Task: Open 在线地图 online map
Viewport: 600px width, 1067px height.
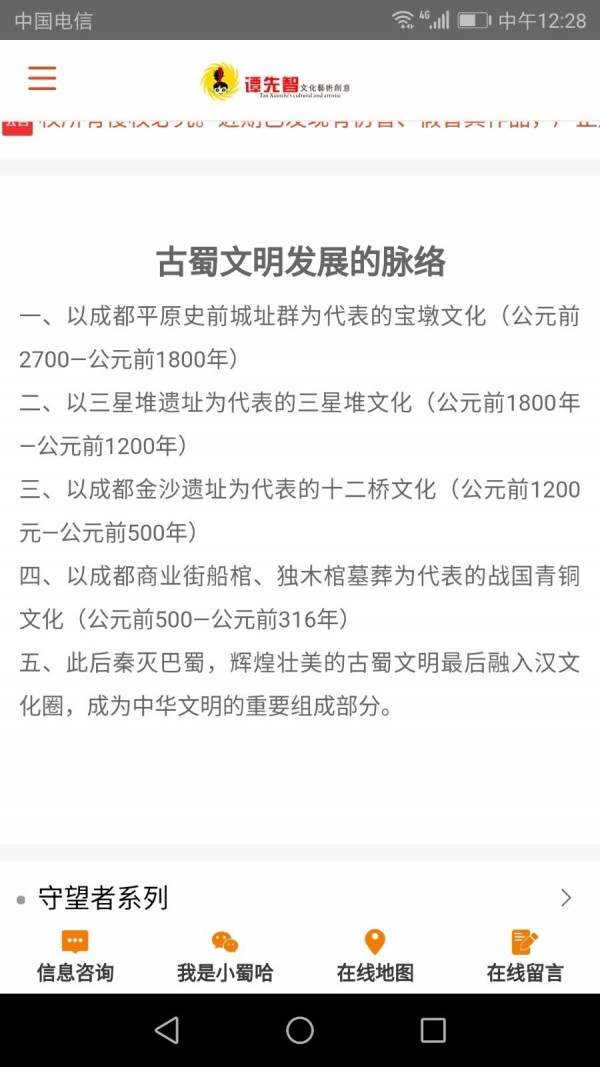Action: (x=375, y=957)
